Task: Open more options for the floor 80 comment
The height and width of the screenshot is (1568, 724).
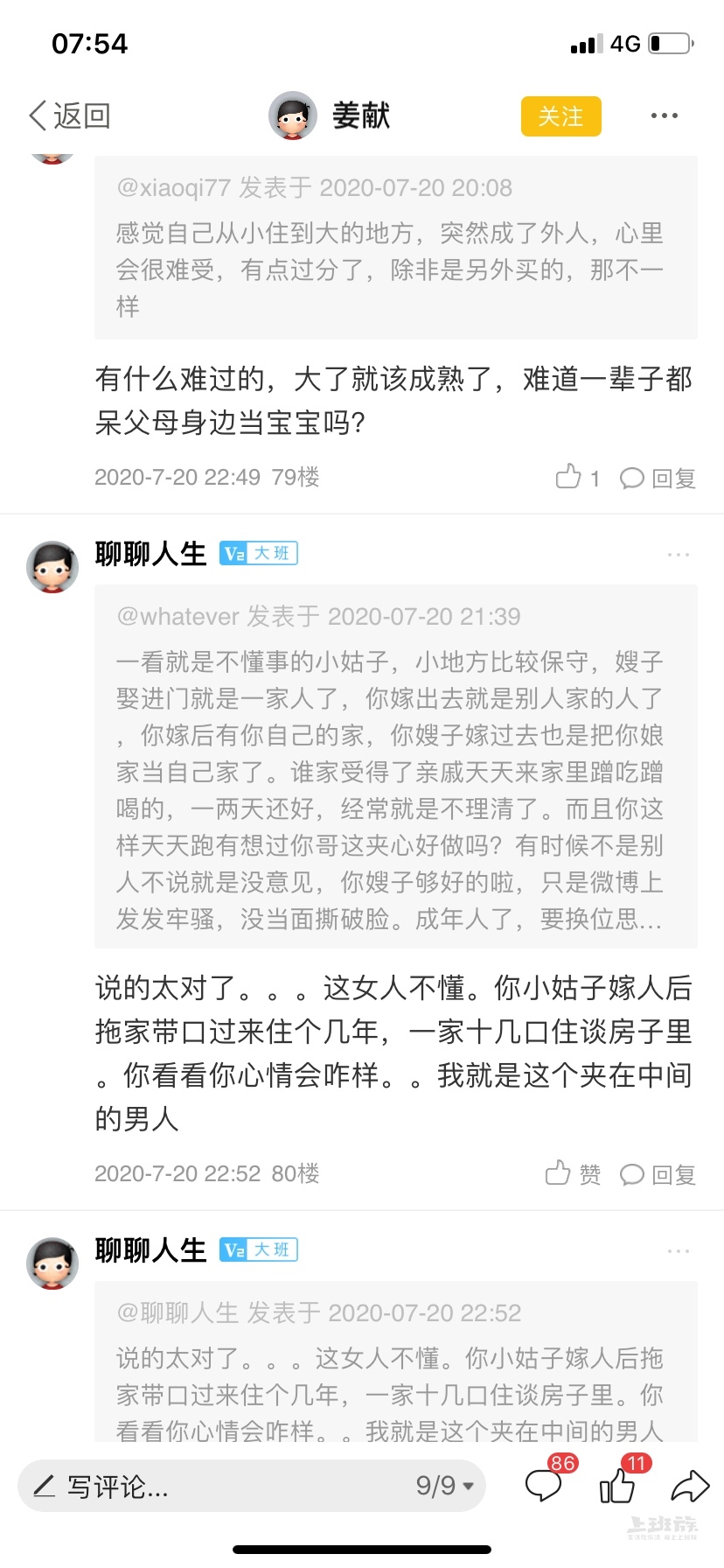Action: 679,555
